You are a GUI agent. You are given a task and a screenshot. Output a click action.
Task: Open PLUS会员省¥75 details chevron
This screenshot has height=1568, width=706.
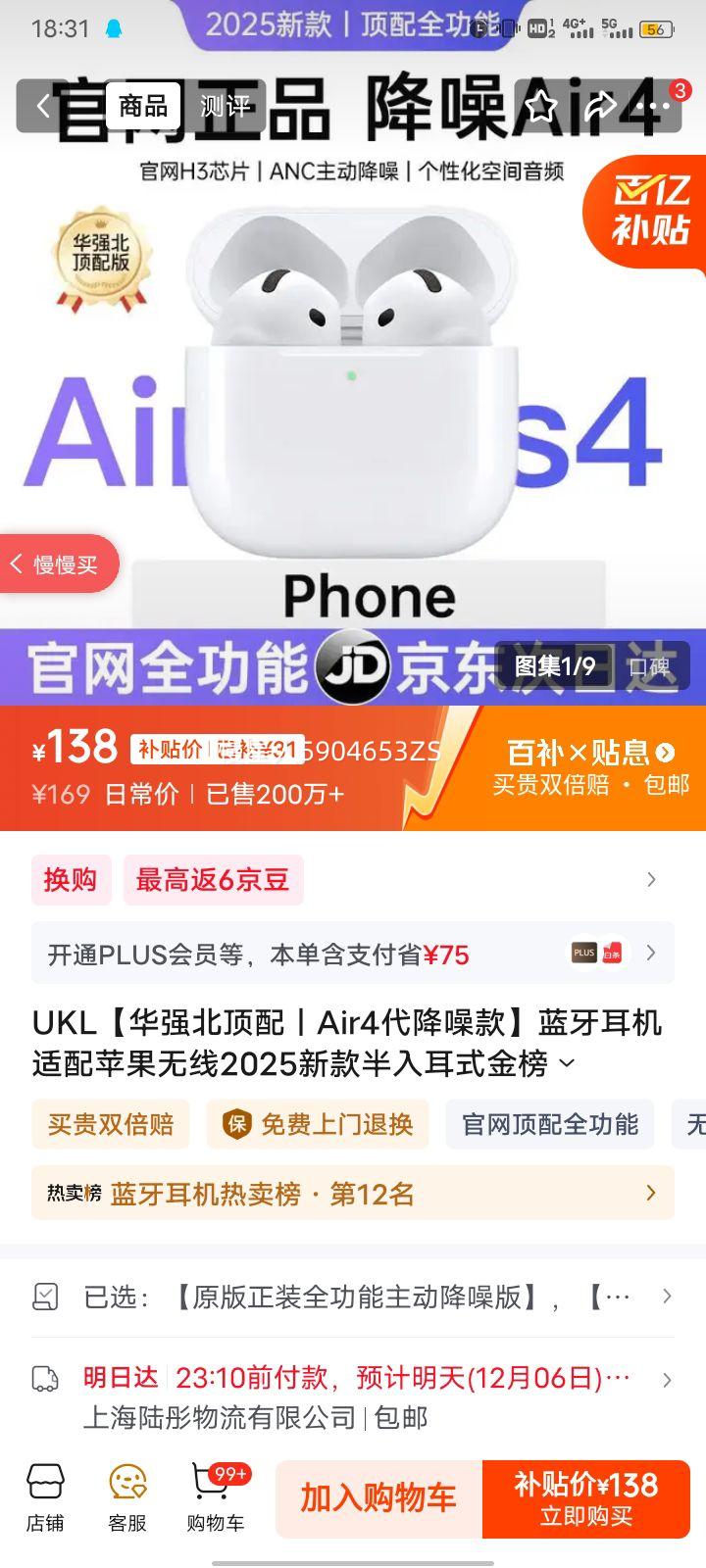(x=650, y=953)
